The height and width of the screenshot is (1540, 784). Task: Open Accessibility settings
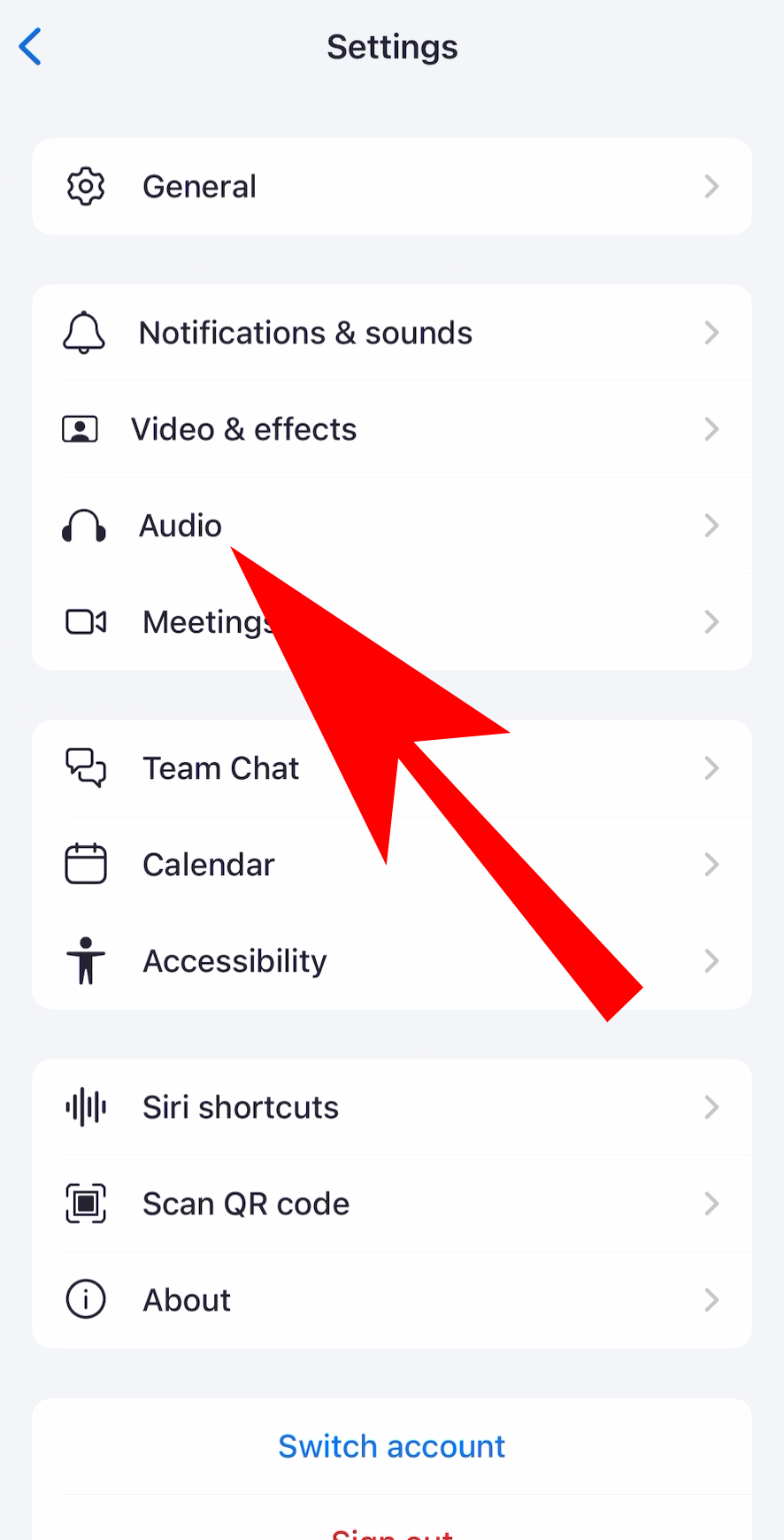[392, 961]
